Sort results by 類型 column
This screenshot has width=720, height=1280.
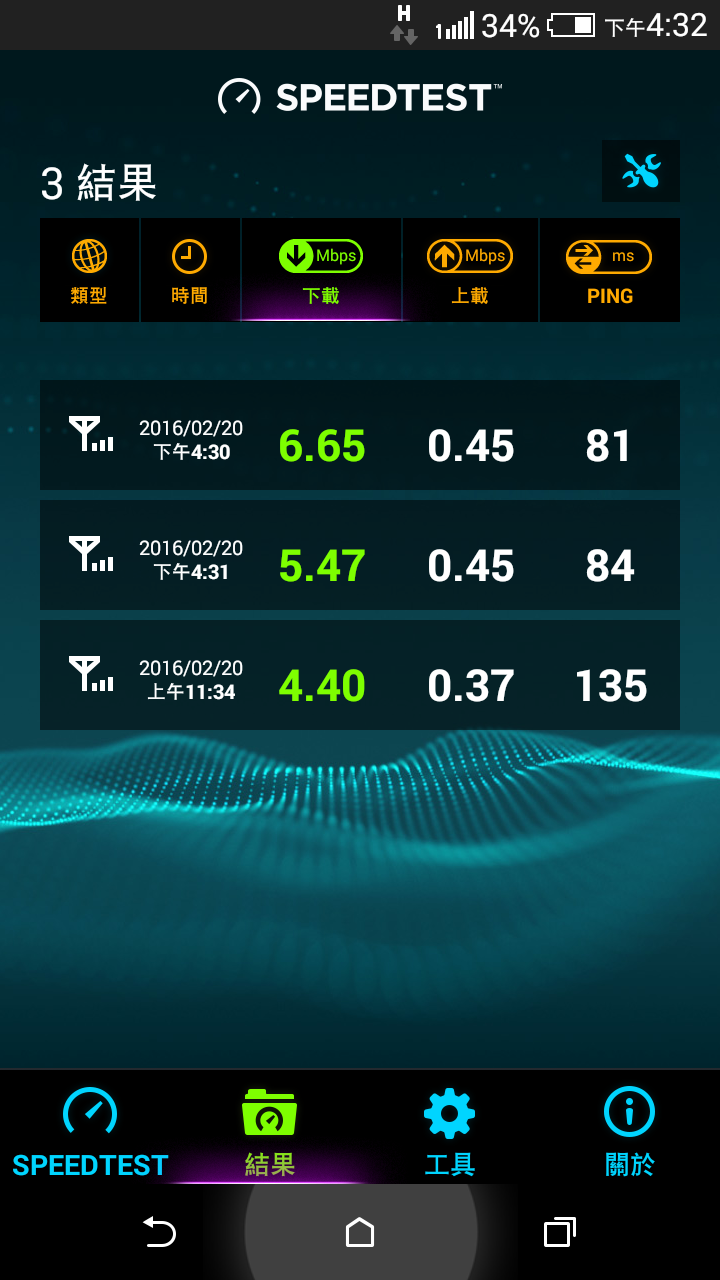point(89,271)
